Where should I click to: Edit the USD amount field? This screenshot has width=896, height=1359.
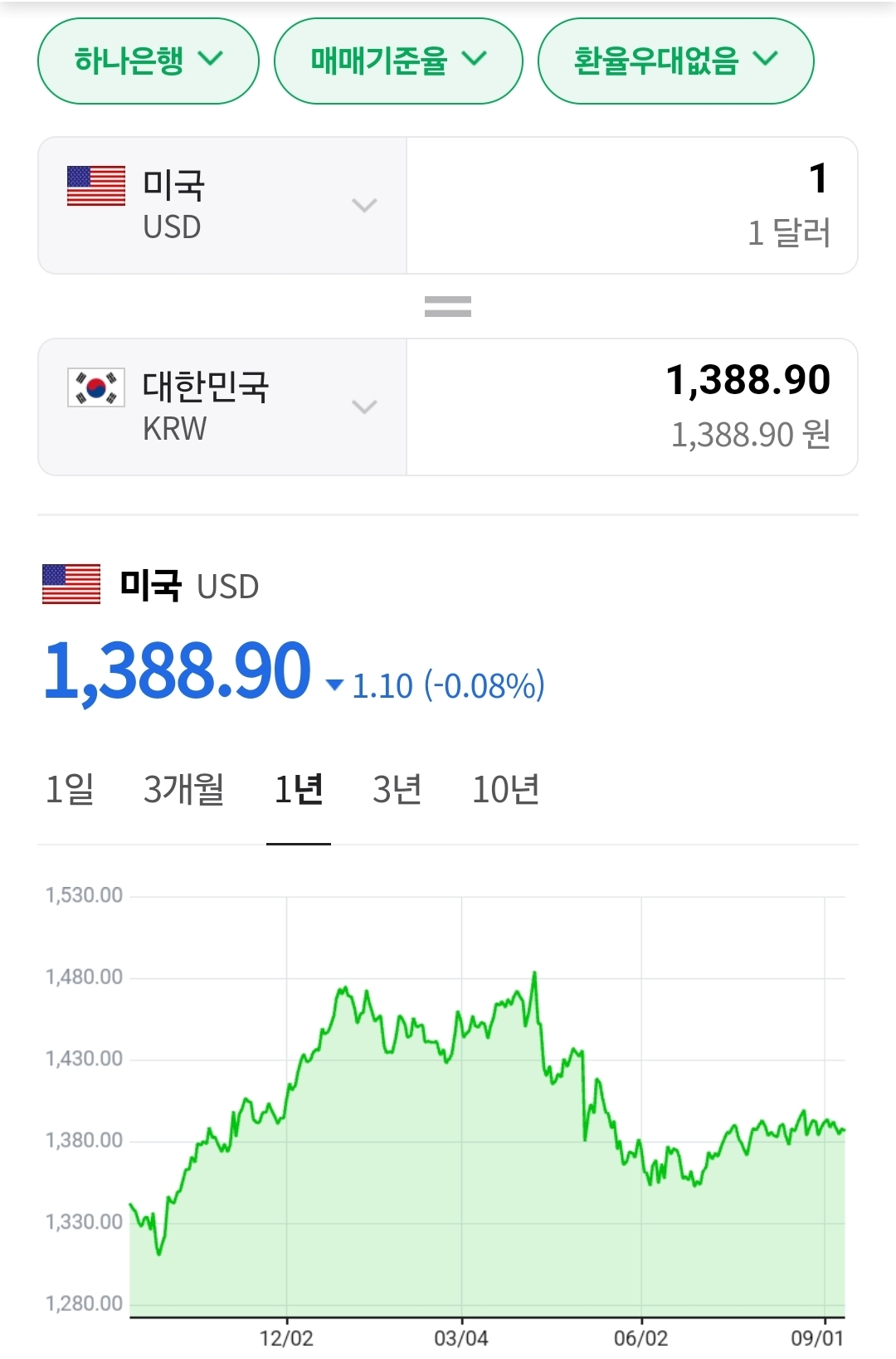click(631, 205)
